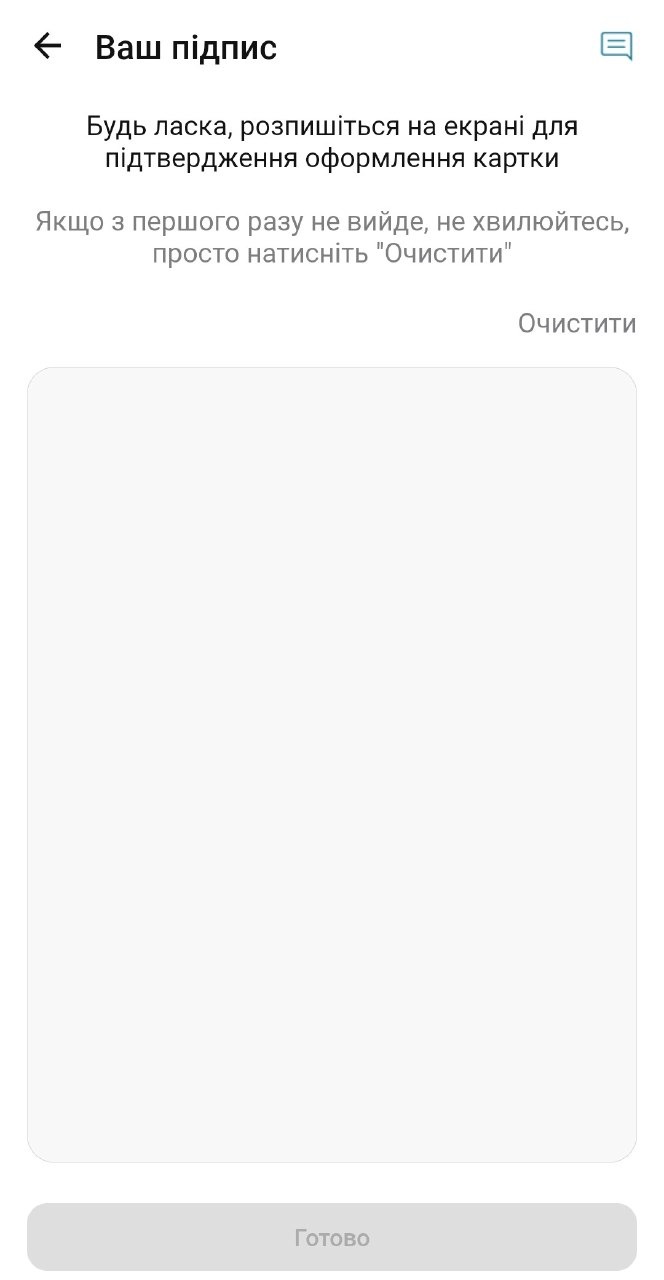Tap inside the signature drawing area
The height and width of the screenshot is (1280, 664).
tap(332, 764)
